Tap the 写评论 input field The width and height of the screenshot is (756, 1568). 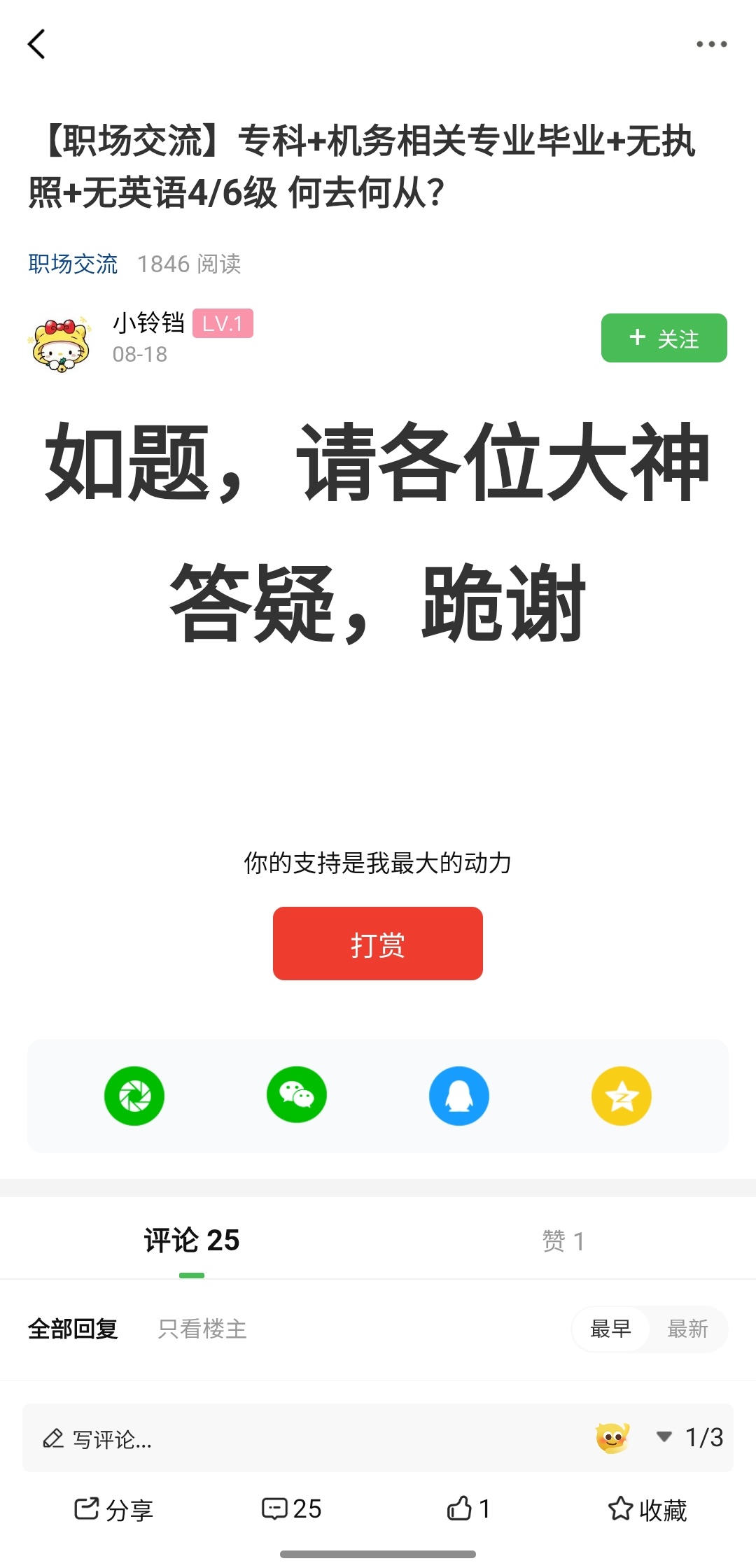[x=308, y=1438]
